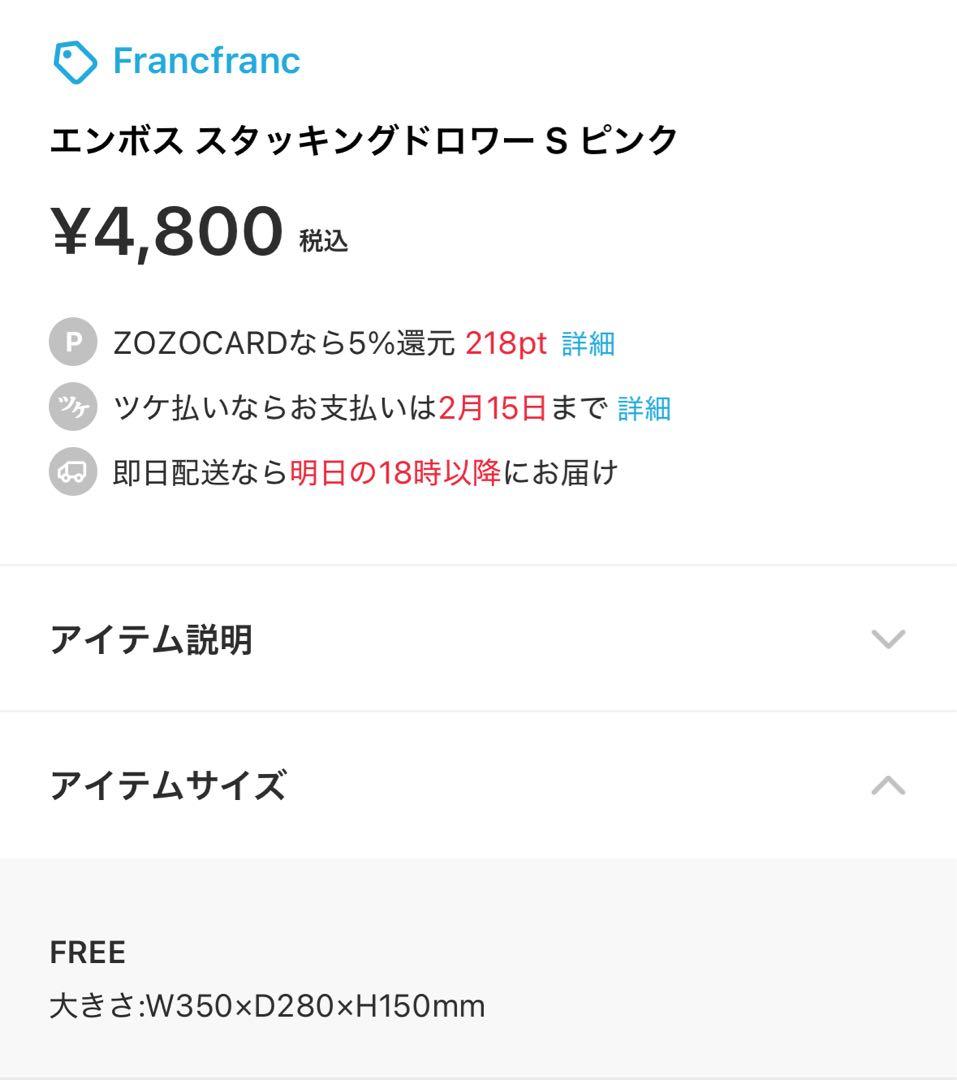Click the ¥4,800 price display
Viewport: 957px width, 1080px height.
point(165,230)
